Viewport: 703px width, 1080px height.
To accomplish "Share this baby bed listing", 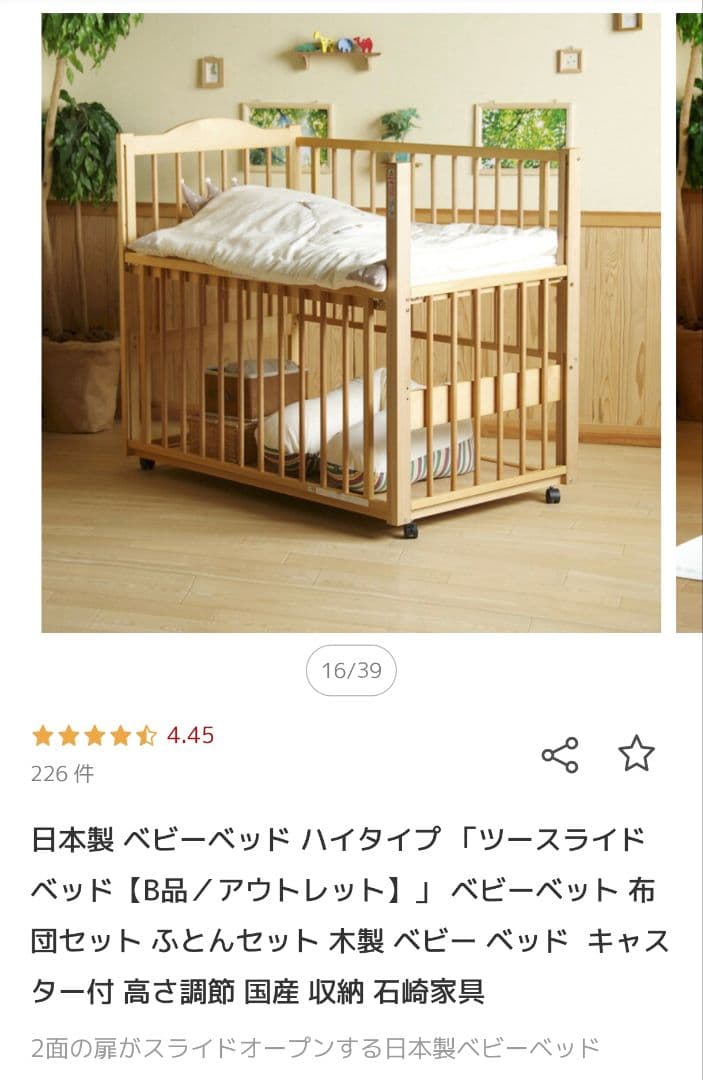I will pyautogui.click(x=560, y=754).
